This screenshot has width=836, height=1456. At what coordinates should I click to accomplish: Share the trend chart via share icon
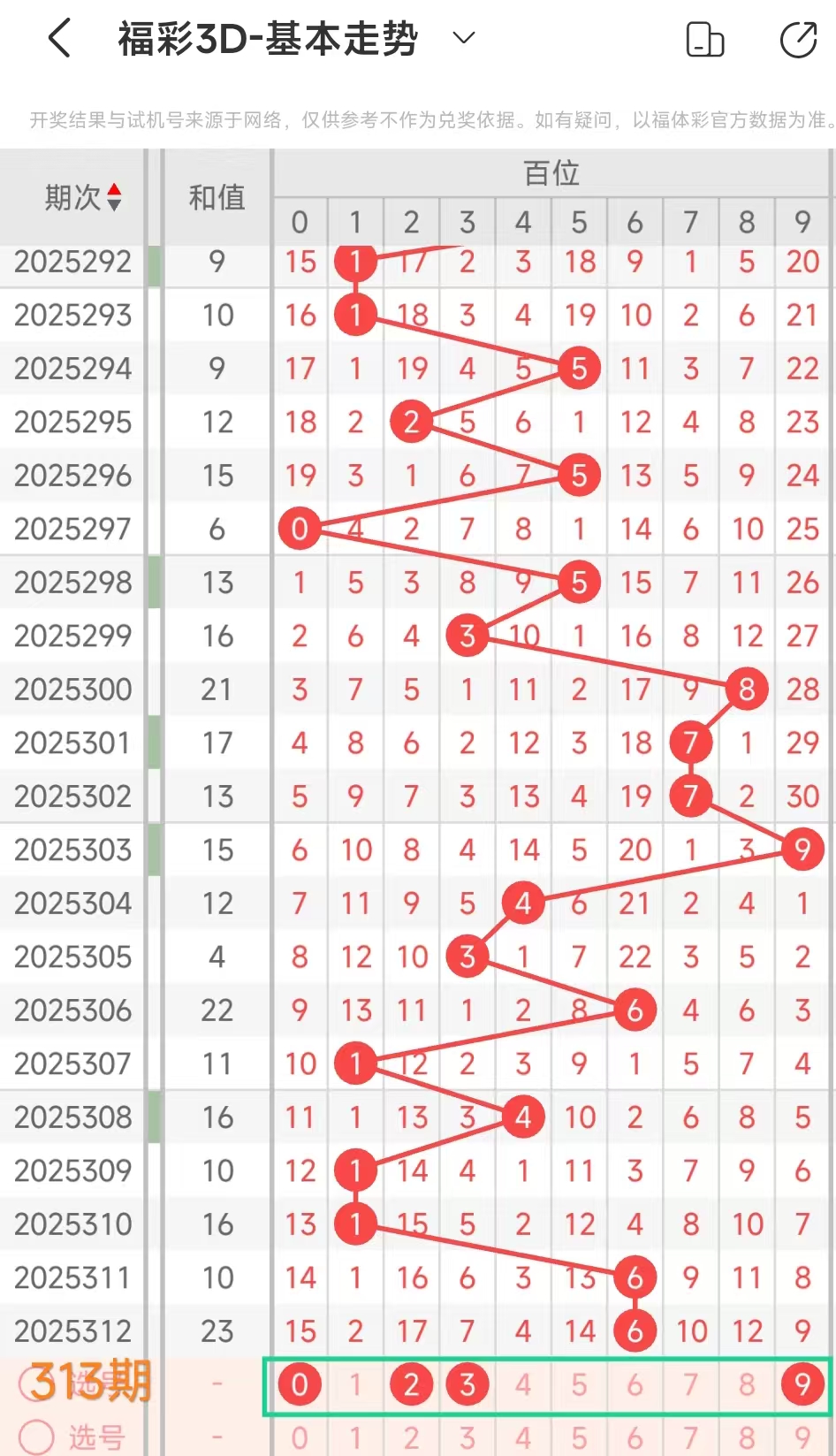pos(798,40)
